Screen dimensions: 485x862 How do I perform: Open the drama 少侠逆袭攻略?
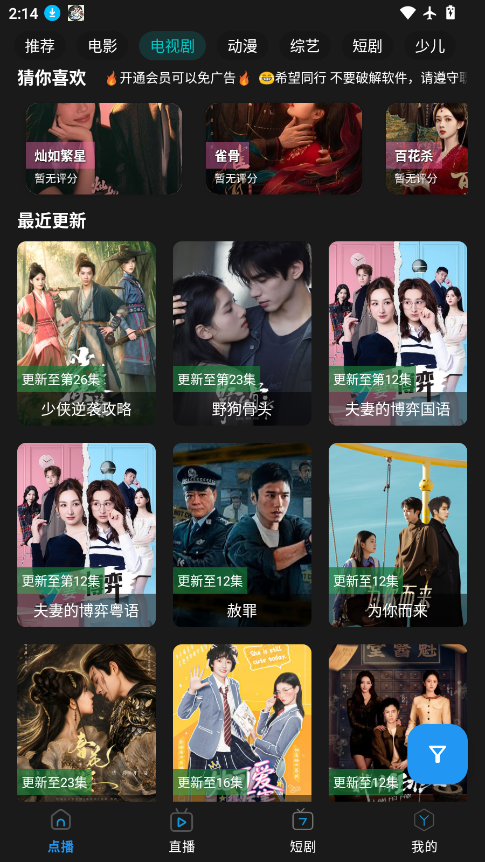(x=86, y=333)
